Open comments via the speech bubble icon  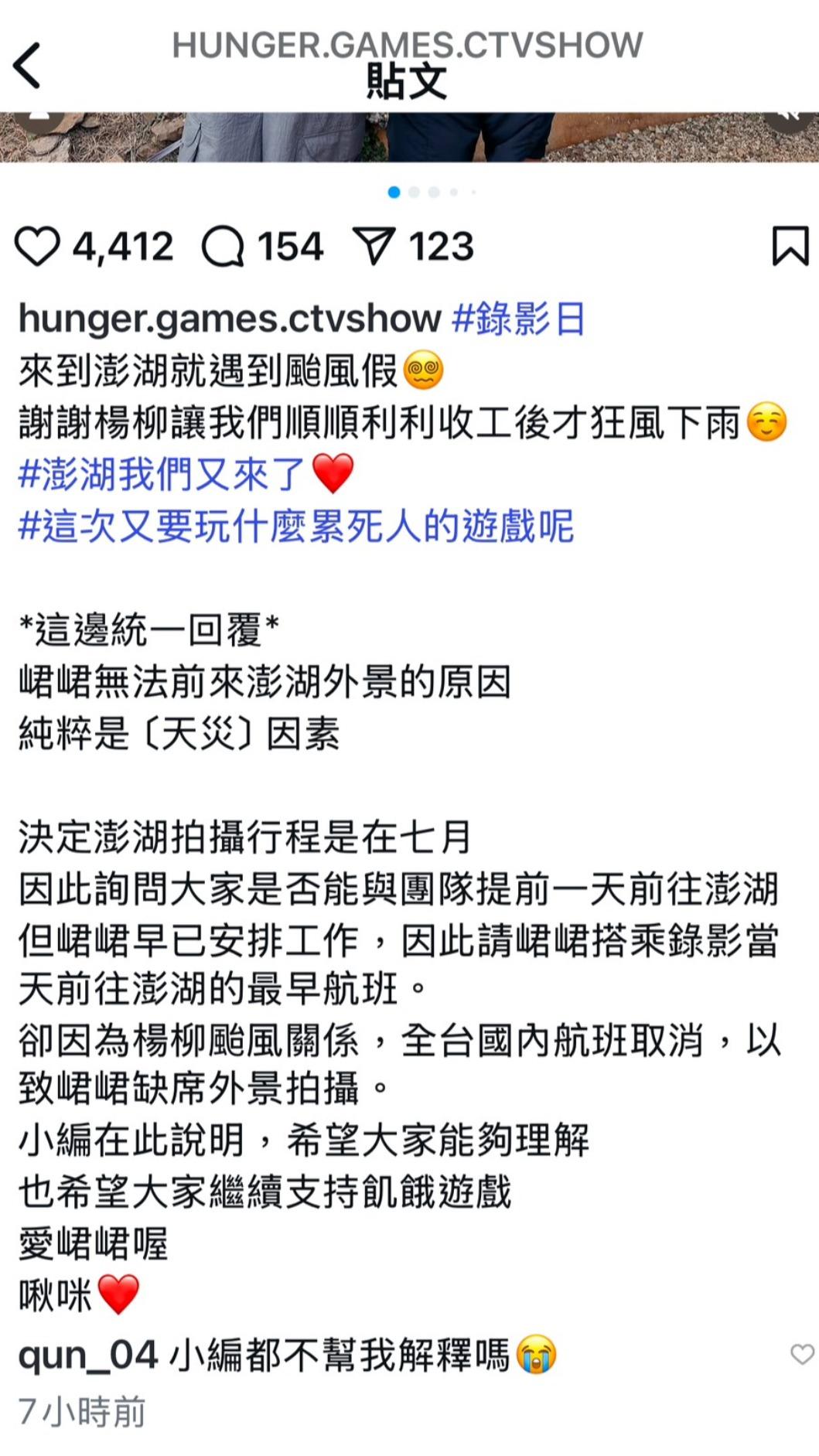click(223, 247)
